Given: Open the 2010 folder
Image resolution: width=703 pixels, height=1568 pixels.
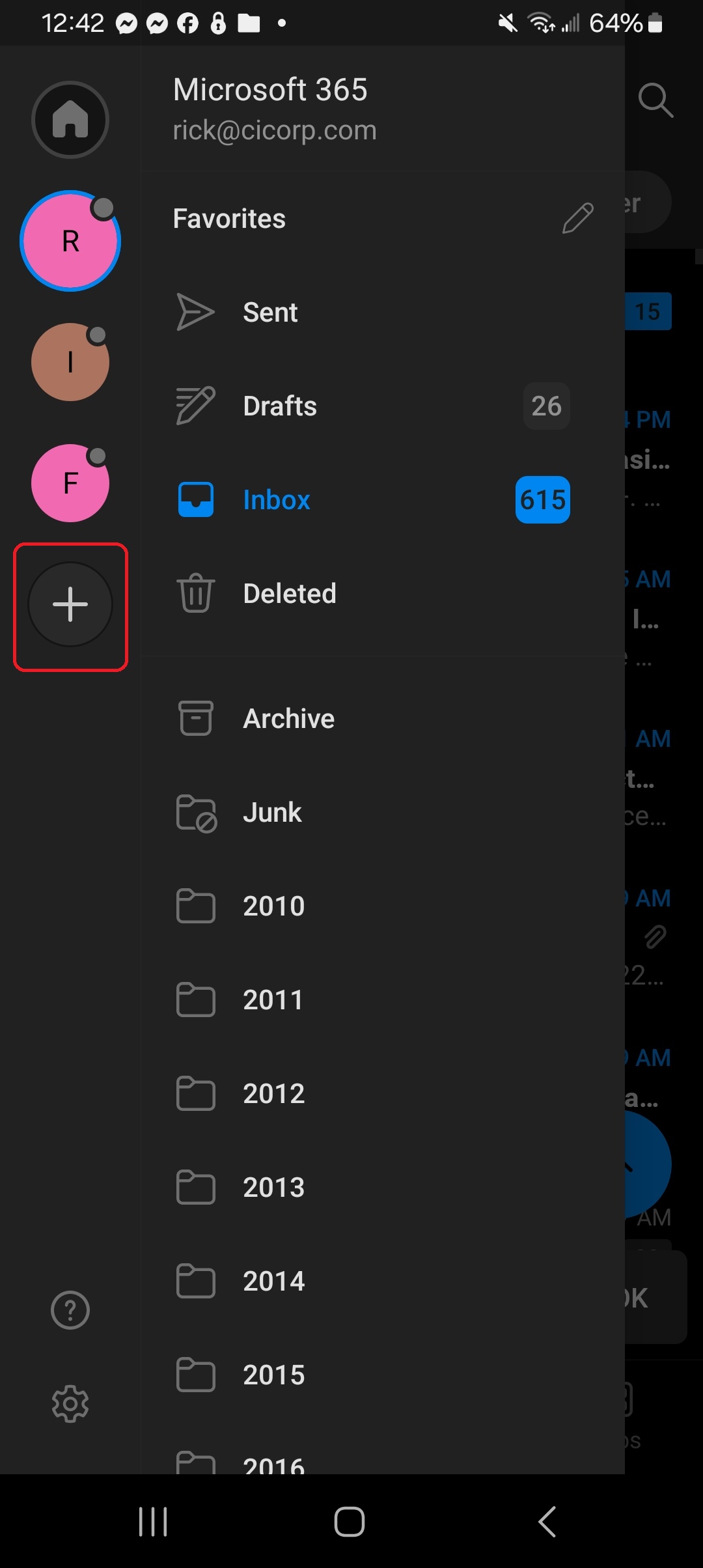Looking at the screenshot, I should [383, 906].
